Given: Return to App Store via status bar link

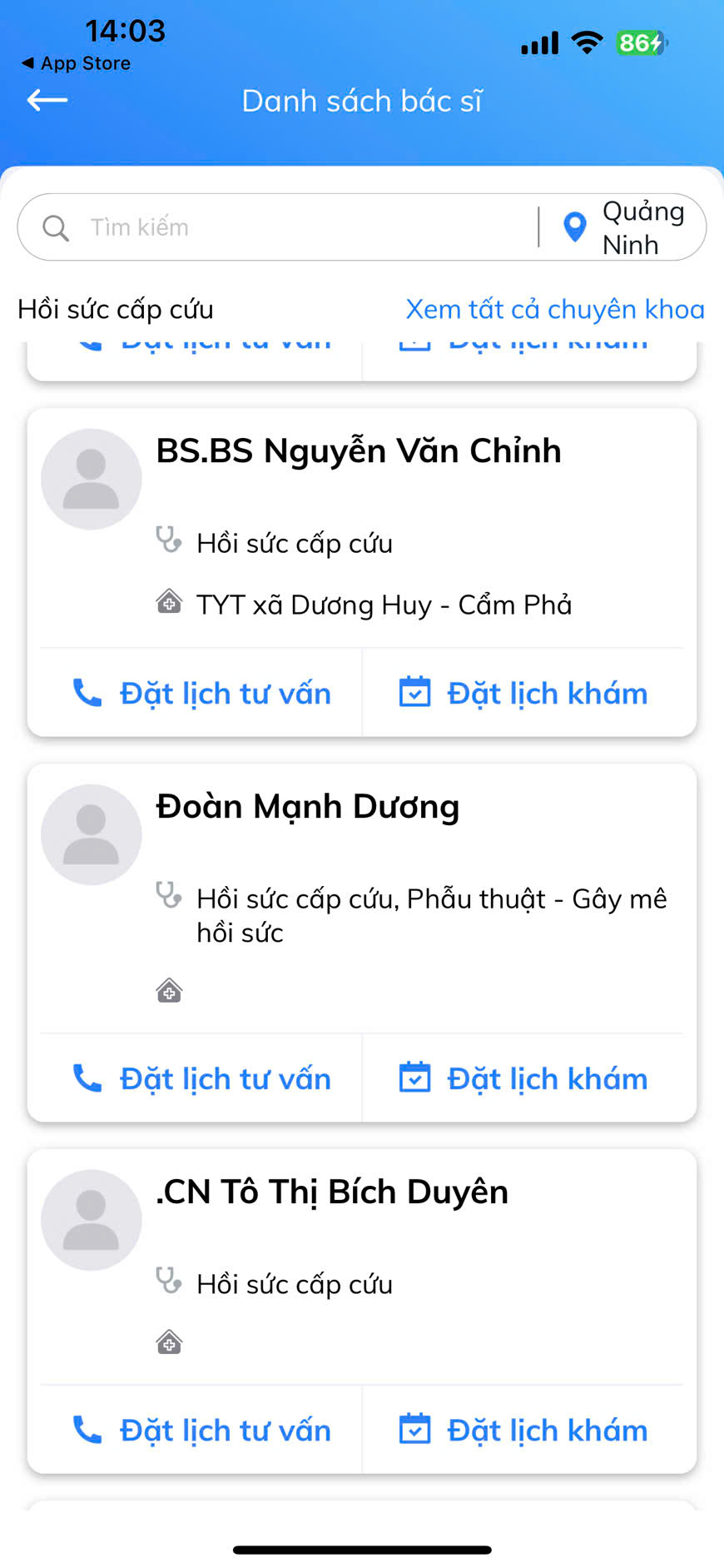Looking at the screenshot, I should (x=77, y=63).
